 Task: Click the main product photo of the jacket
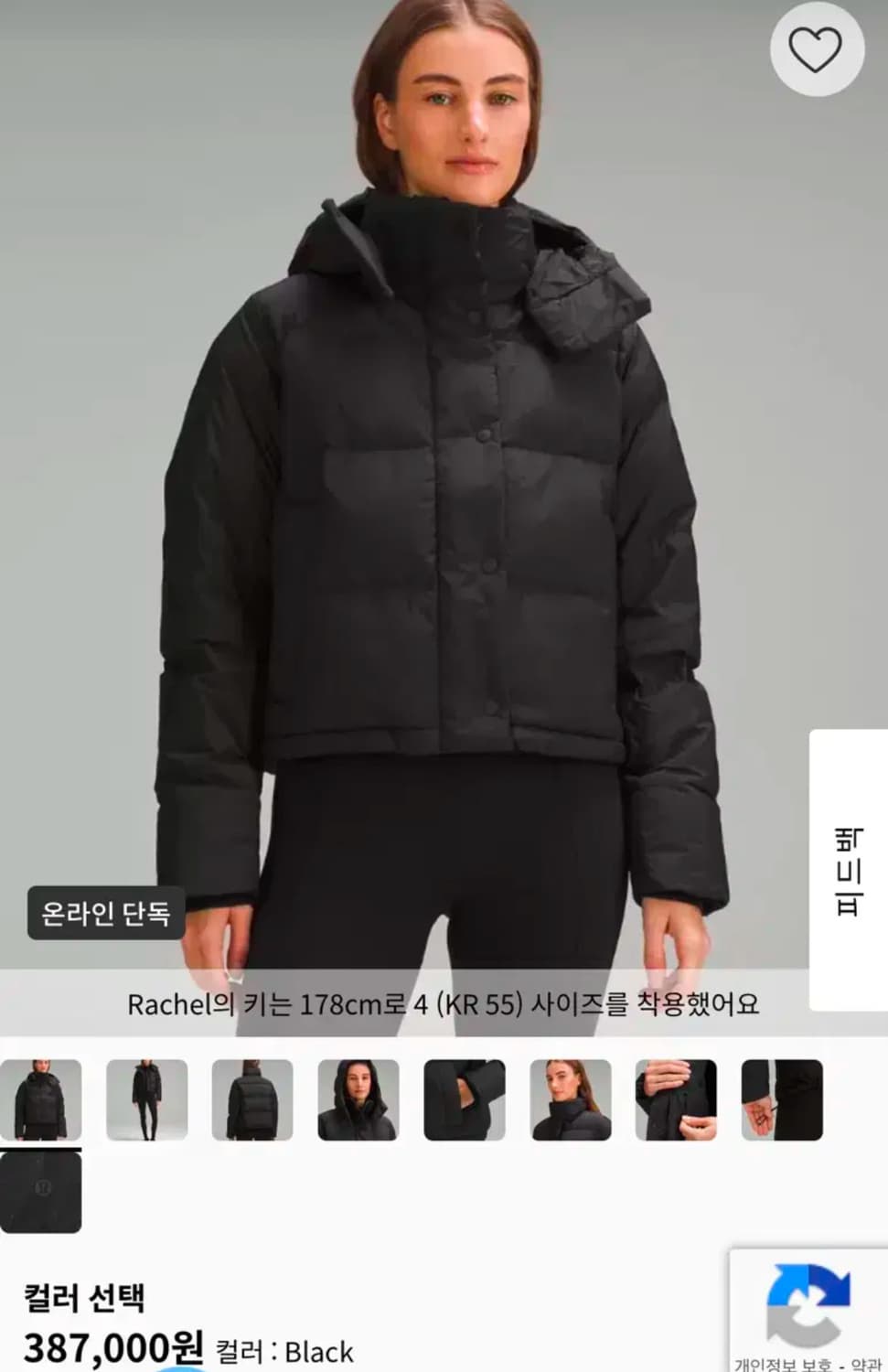pyautogui.click(x=444, y=503)
